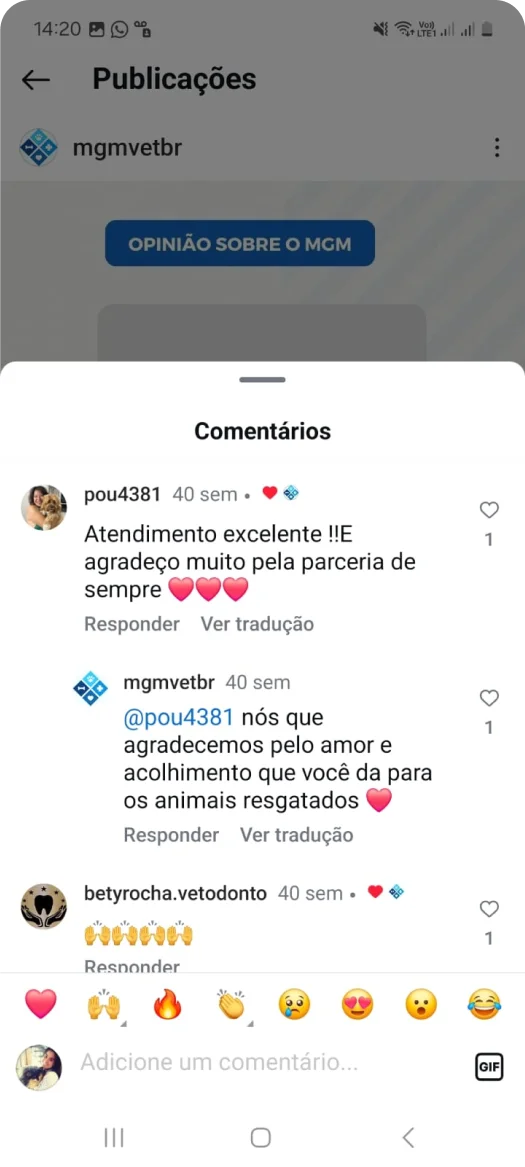This screenshot has width=525, height=1167.
Task: Insert the crying face emoji
Action: (294, 1004)
